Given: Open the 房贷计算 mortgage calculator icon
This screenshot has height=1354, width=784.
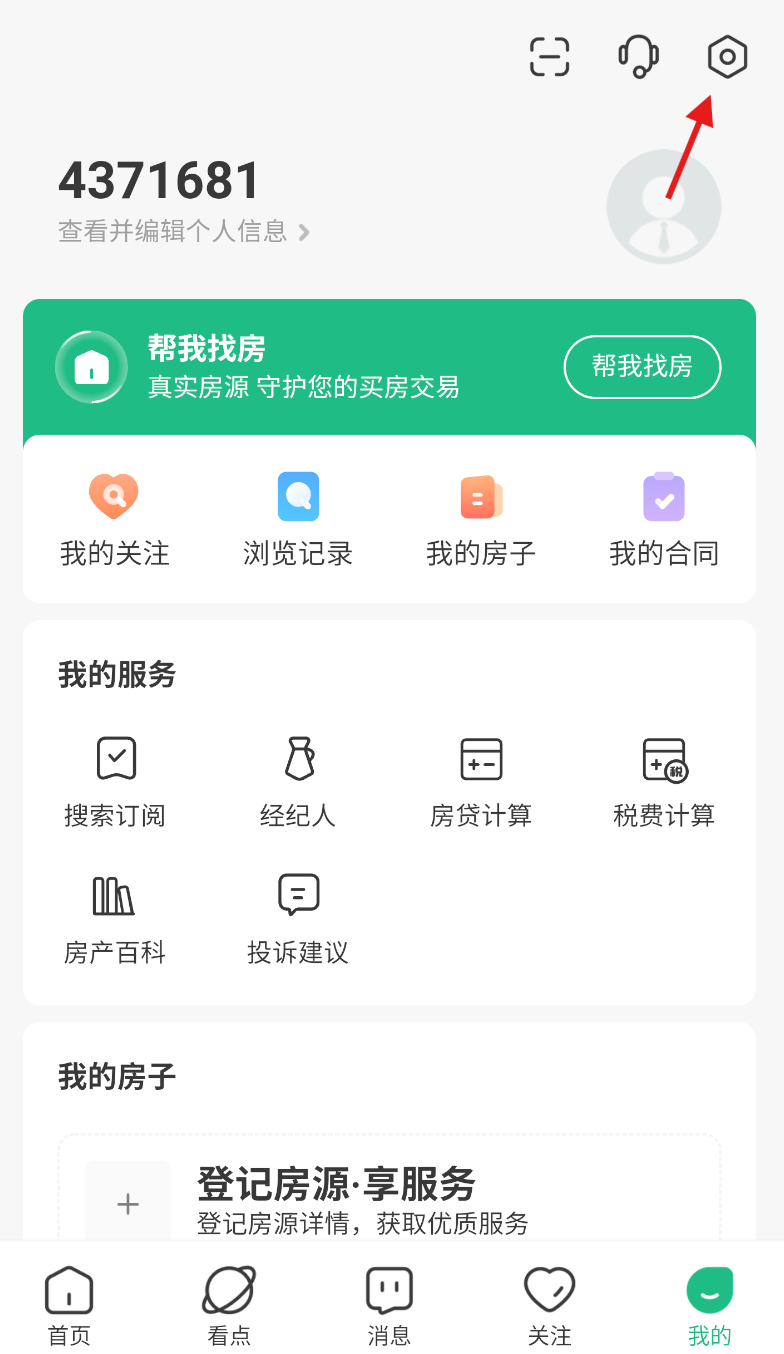Looking at the screenshot, I should (x=481, y=758).
